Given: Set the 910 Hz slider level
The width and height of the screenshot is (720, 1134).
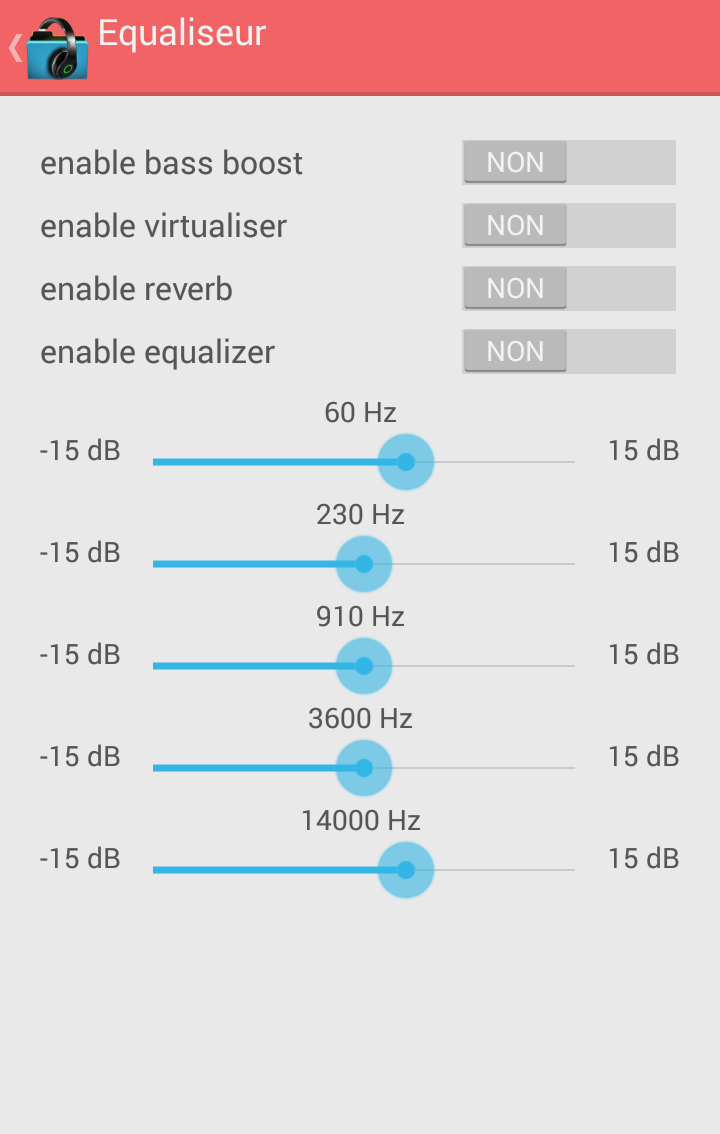Looking at the screenshot, I should click(364, 666).
